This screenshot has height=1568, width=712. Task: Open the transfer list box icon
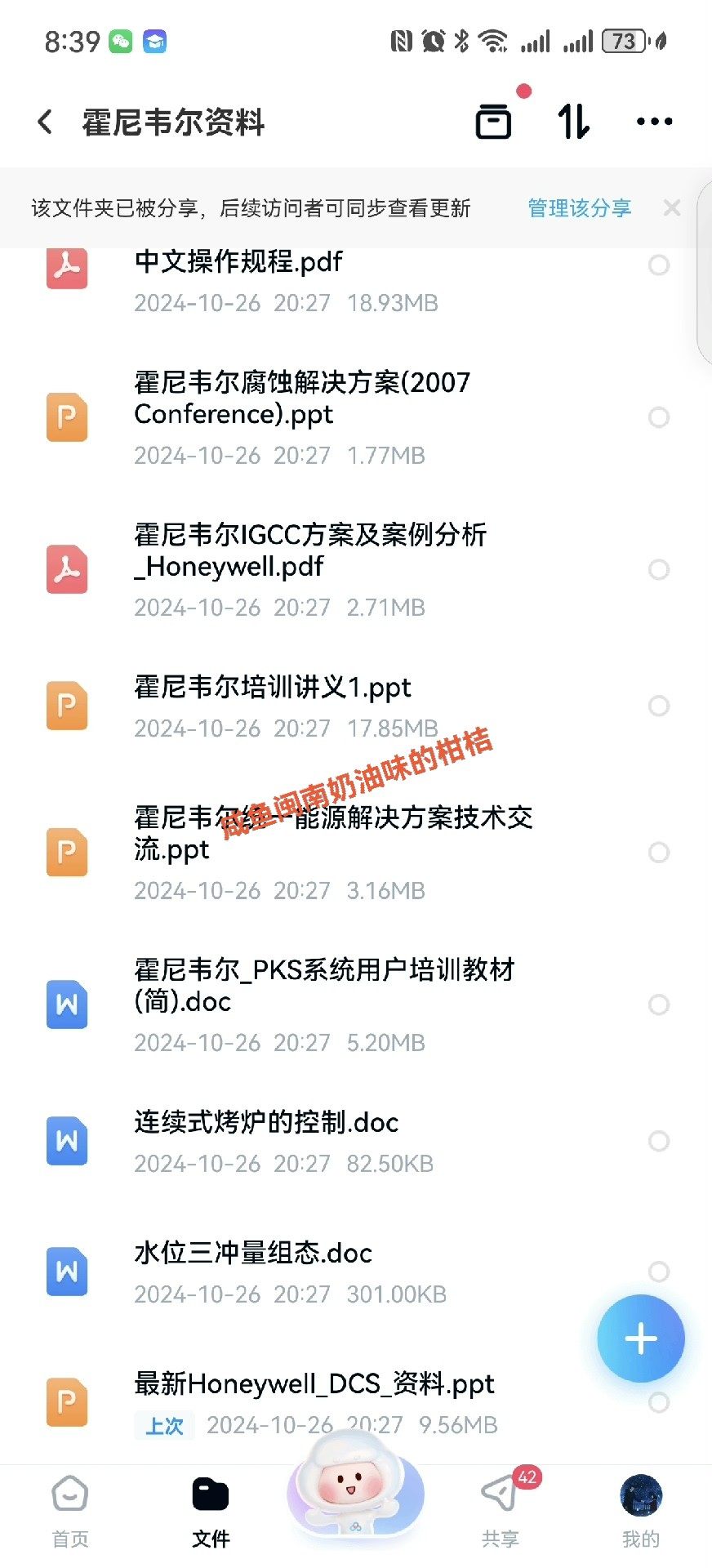(493, 122)
